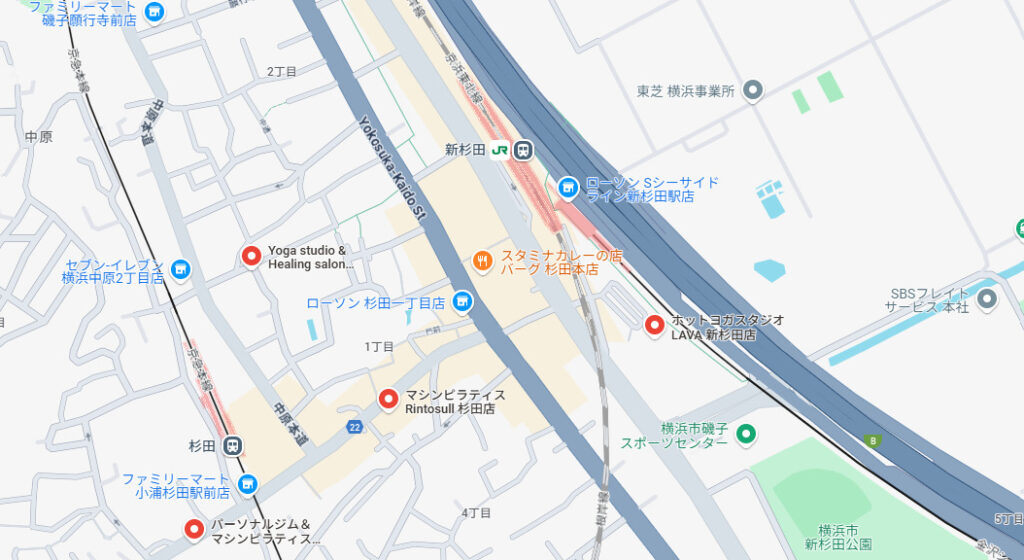Tap the ローソン 杉田一丁目店 marker

[x=461, y=301]
